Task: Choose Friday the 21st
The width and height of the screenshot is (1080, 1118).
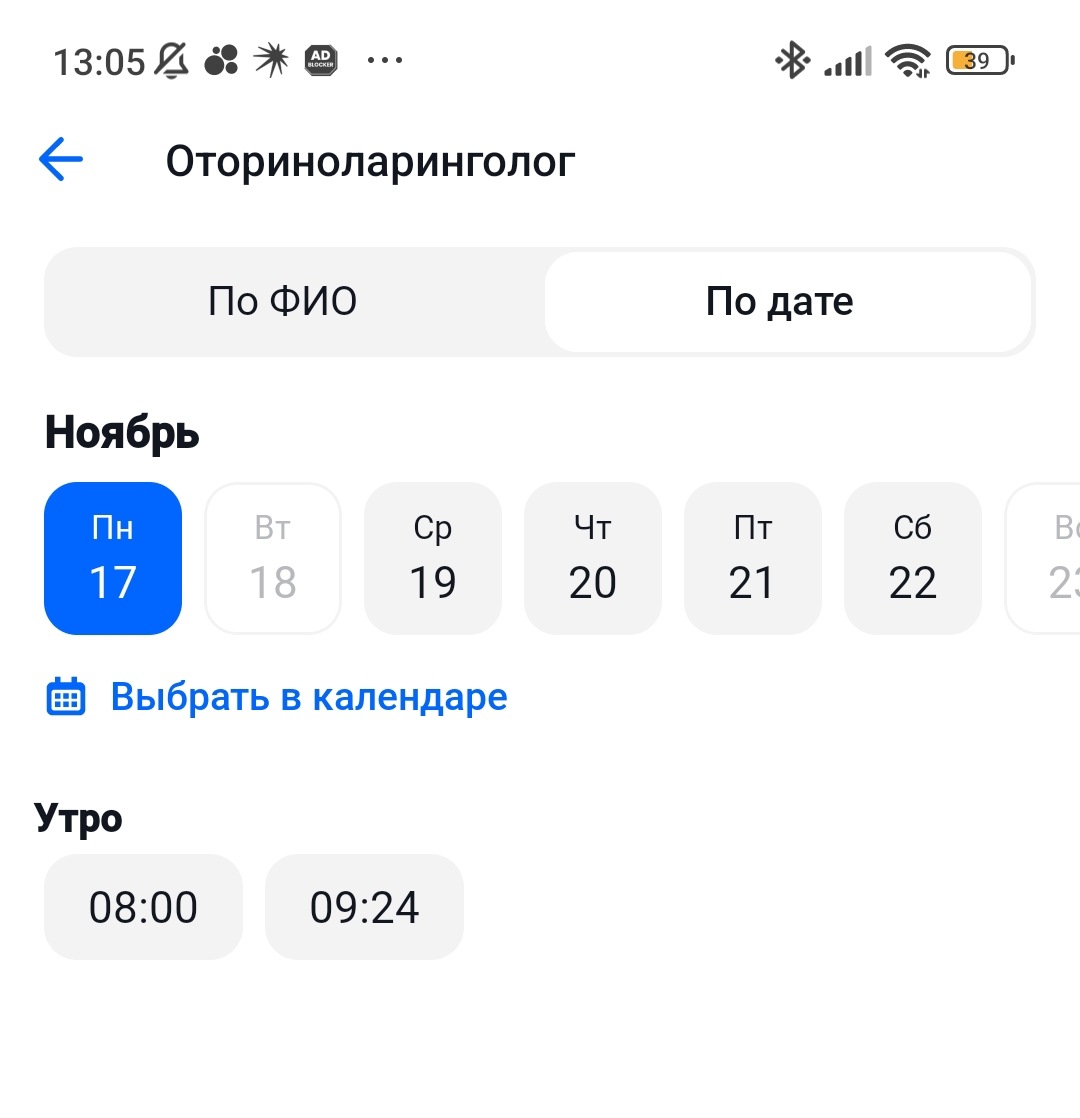Action: tap(753, 558)
